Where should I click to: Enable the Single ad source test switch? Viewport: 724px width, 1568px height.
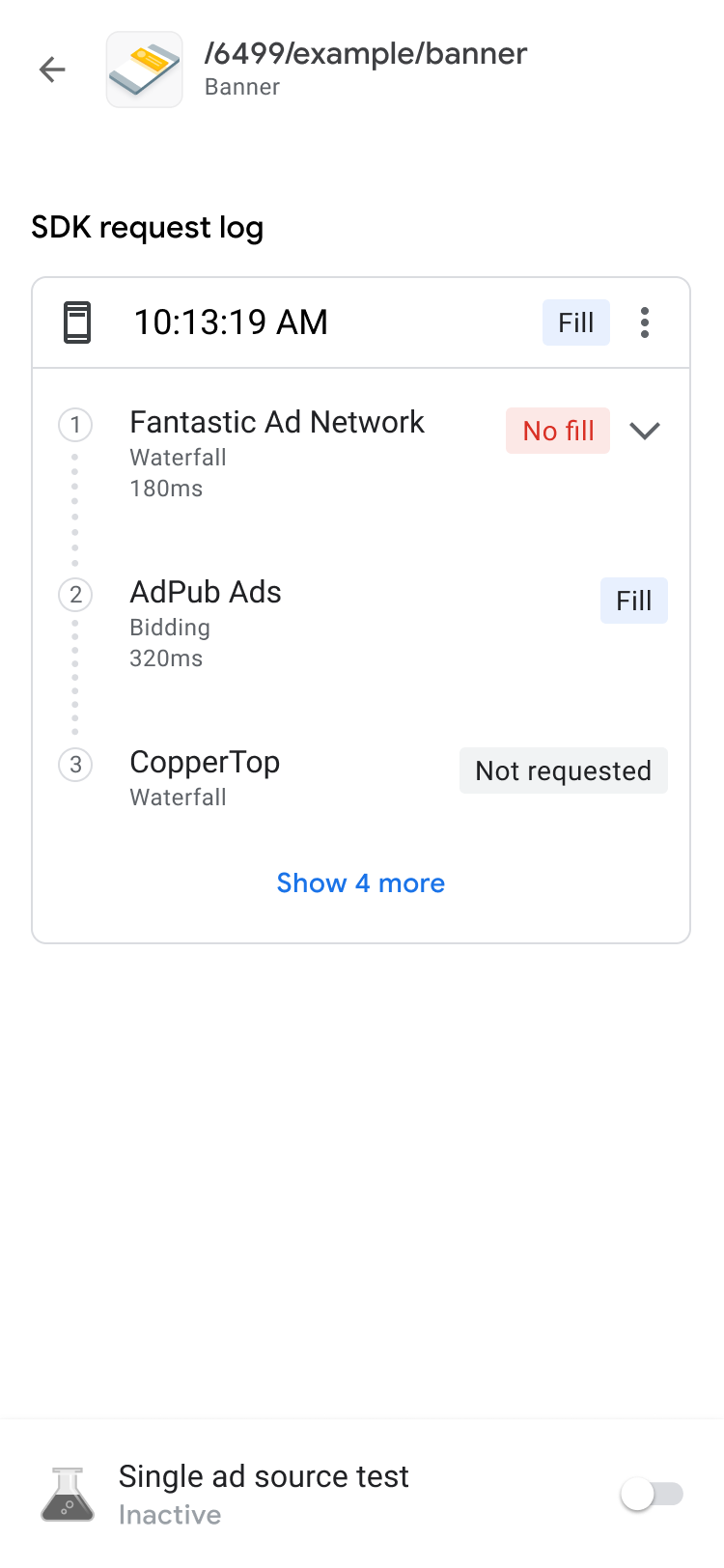(652, 1495)
